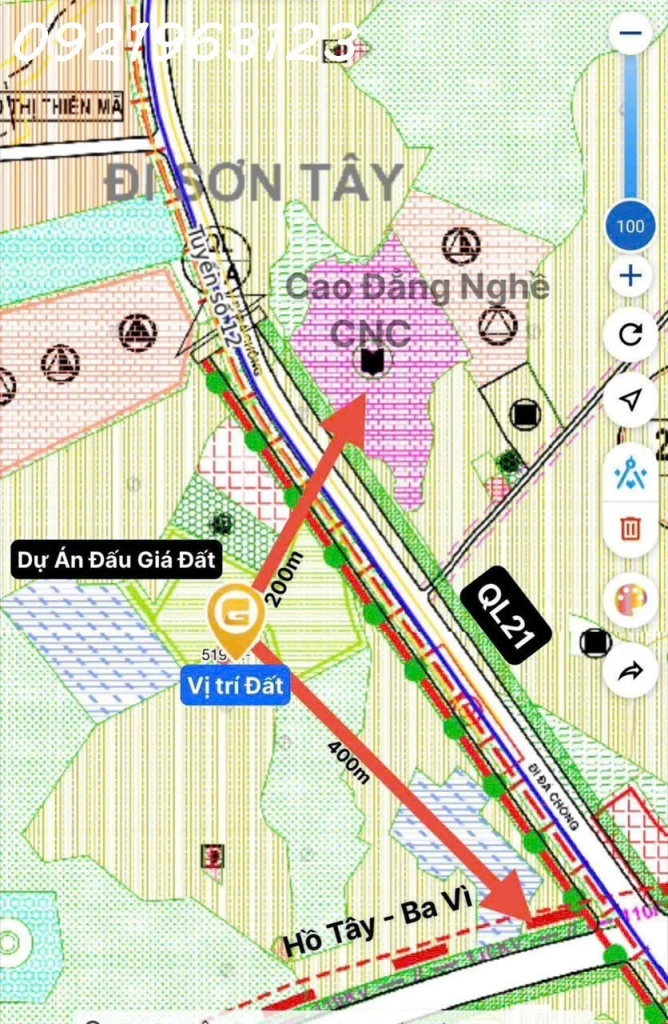
Task: Reload the map with the refresh icon
Action: [630, 335]
